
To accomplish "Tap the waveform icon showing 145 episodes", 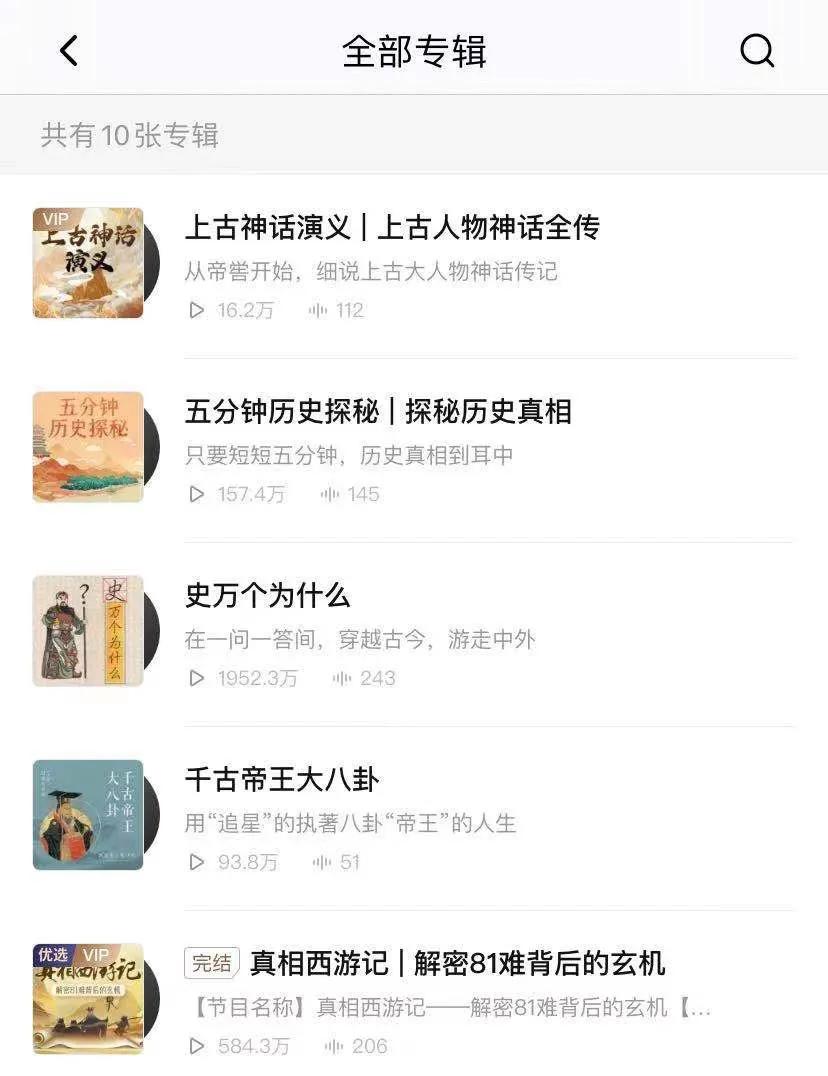I will tap(327, 494).
